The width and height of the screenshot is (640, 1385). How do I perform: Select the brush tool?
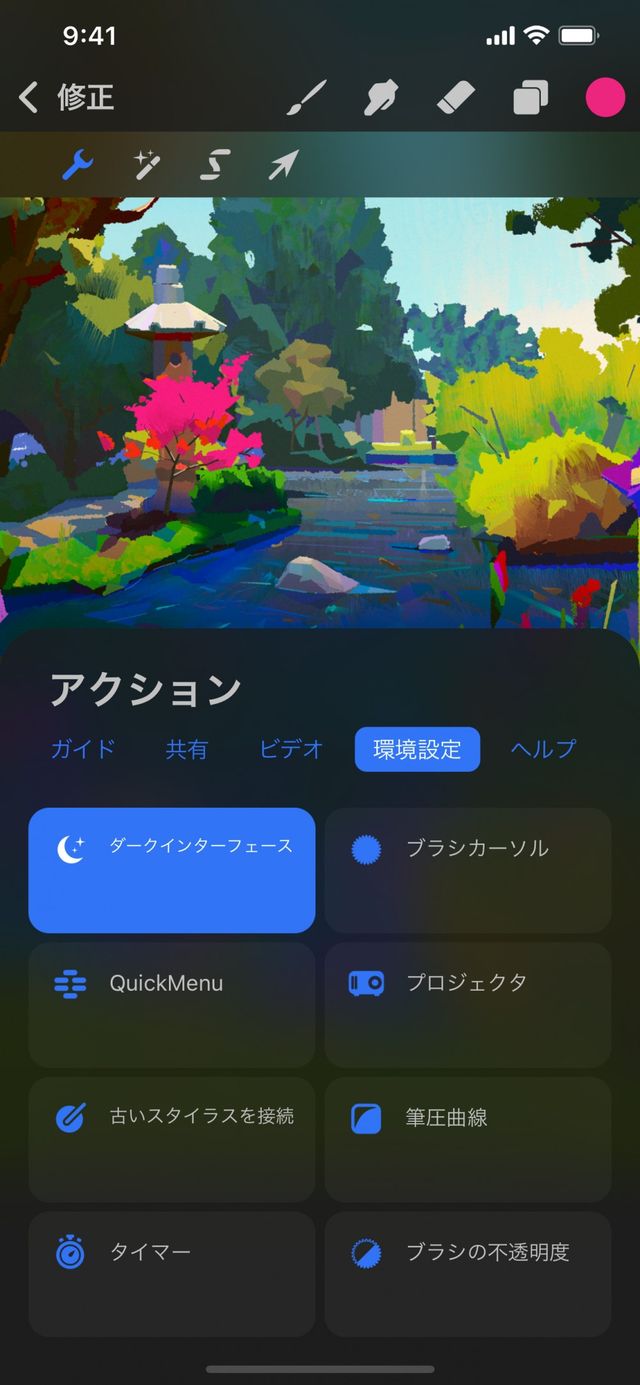[307, 98]
